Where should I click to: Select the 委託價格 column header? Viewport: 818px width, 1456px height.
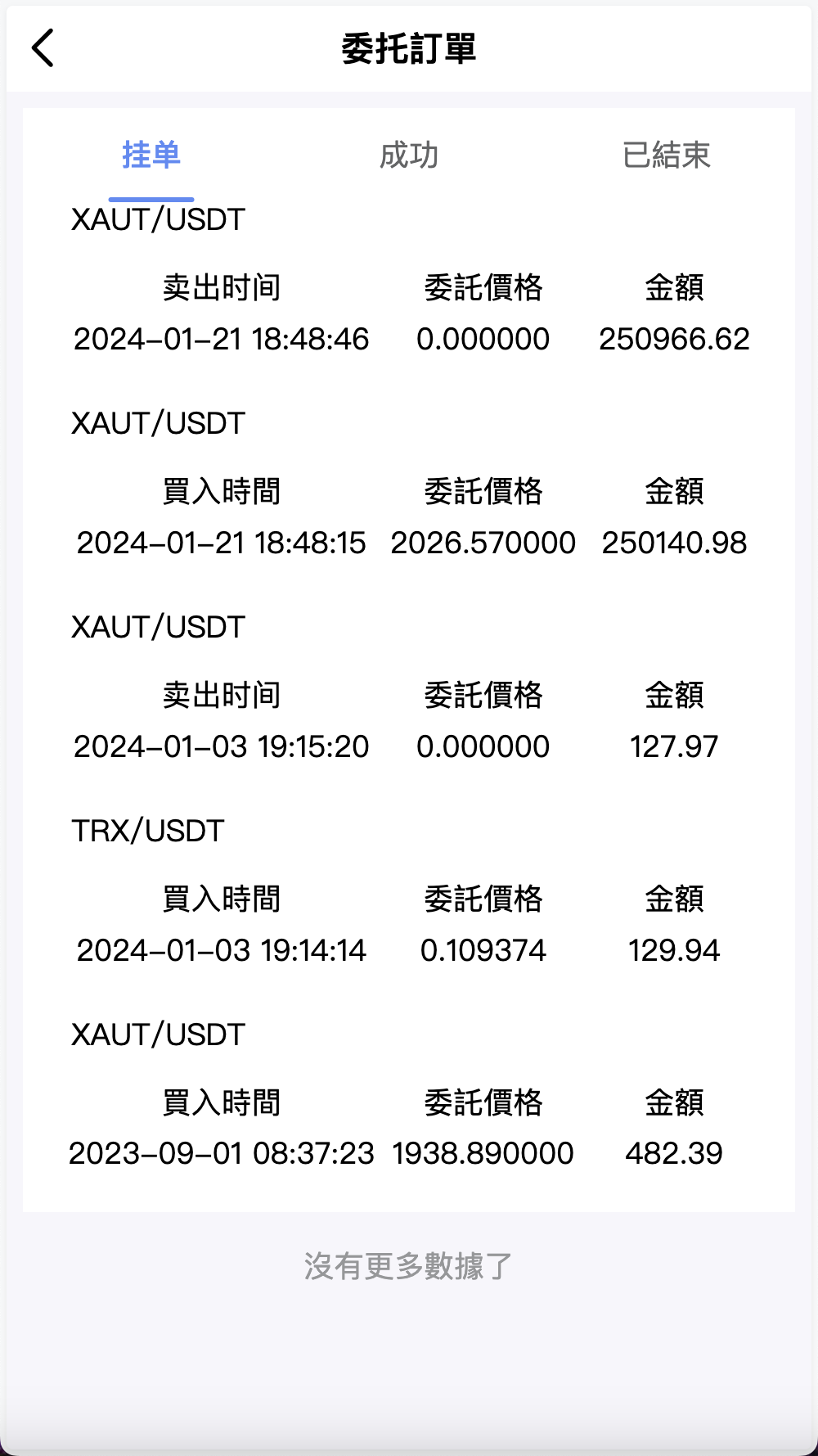point(484,287)
